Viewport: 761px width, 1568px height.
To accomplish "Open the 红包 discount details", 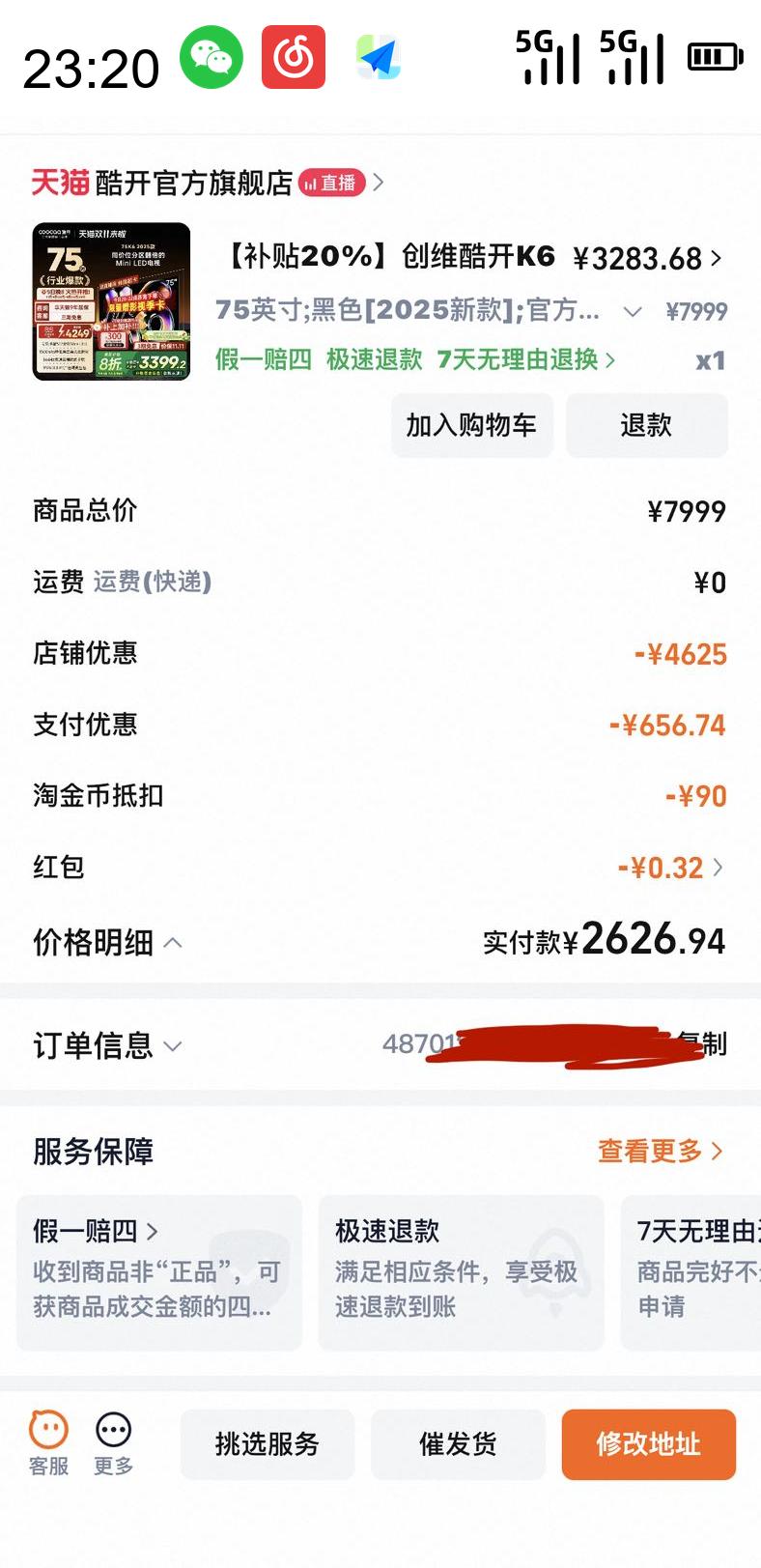I will [x=672, y=868].
